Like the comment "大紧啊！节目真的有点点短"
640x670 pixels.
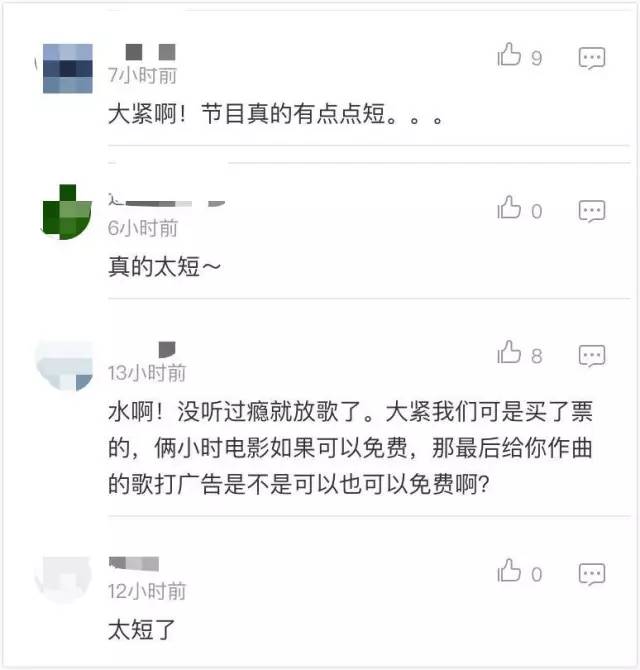pos(510,56)
